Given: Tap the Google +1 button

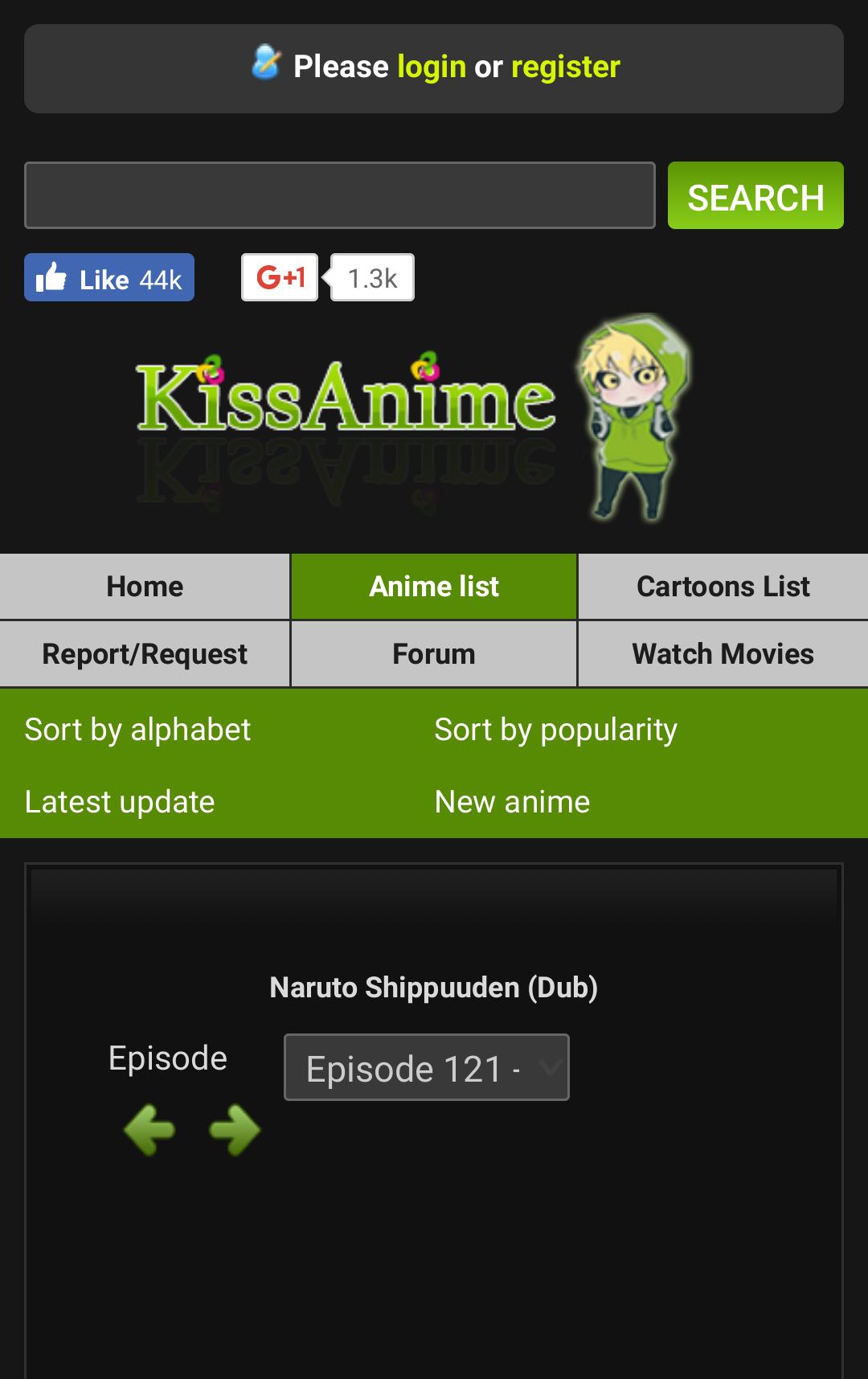Looking at the screenshot, I should pyautogui.click(x=280, y=277).
